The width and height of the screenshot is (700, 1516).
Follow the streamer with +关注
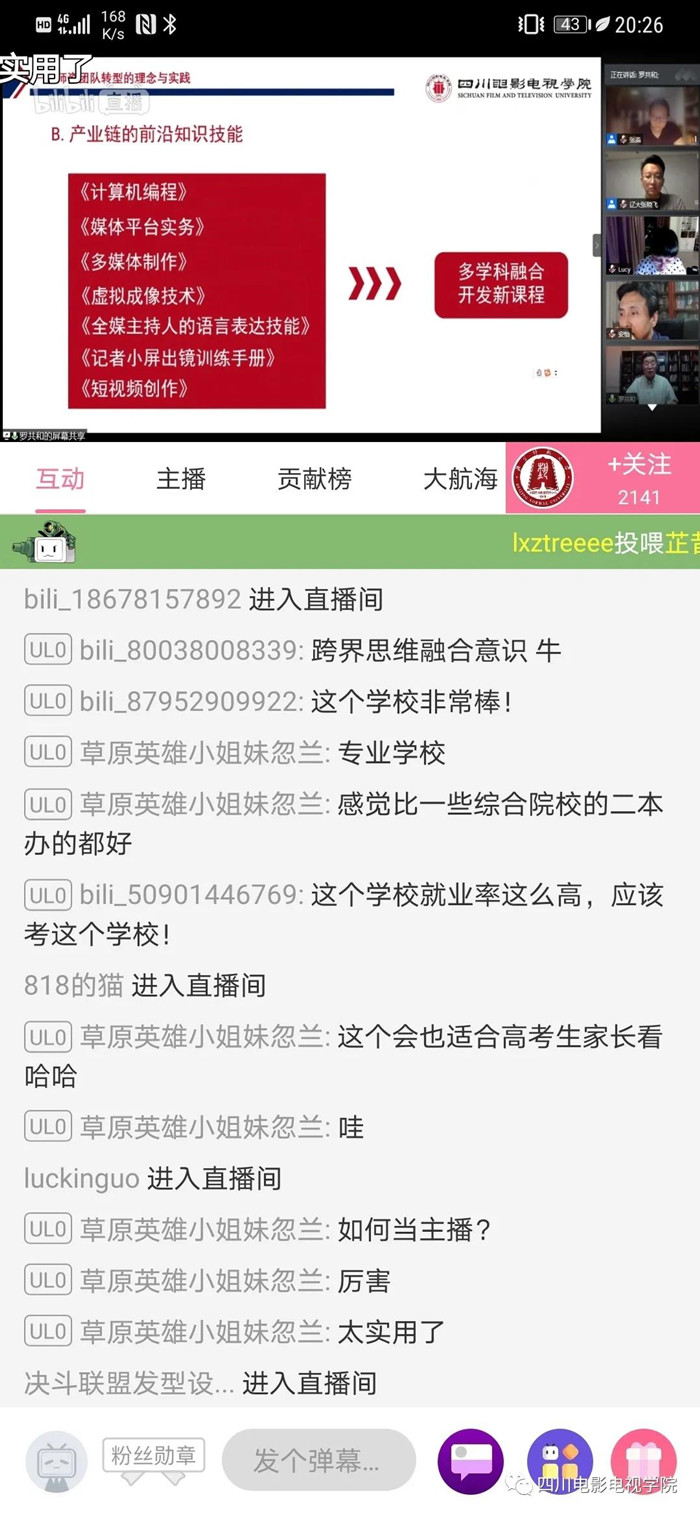click(639, 466)
